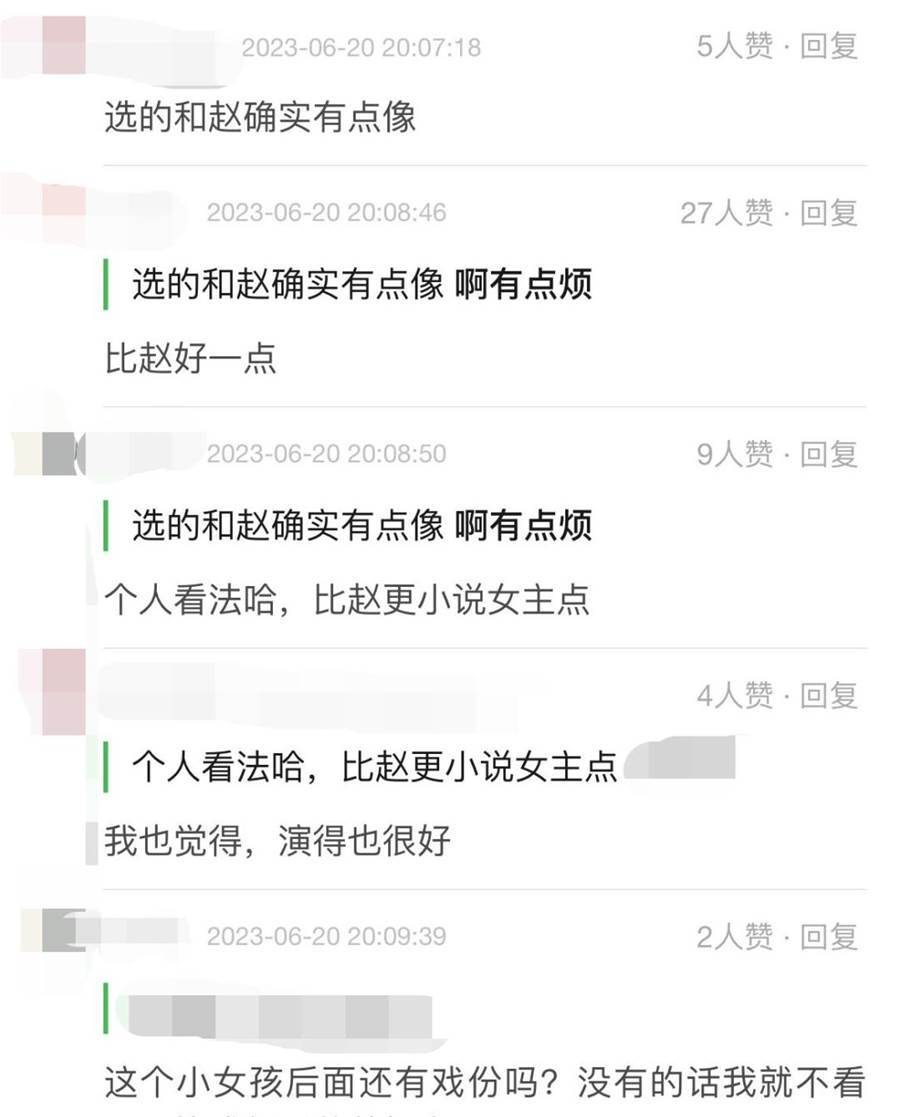Reply to the comment posted at 20:09:39
The width and height of the screenshot is (900, 1117).
click(829, 937)
